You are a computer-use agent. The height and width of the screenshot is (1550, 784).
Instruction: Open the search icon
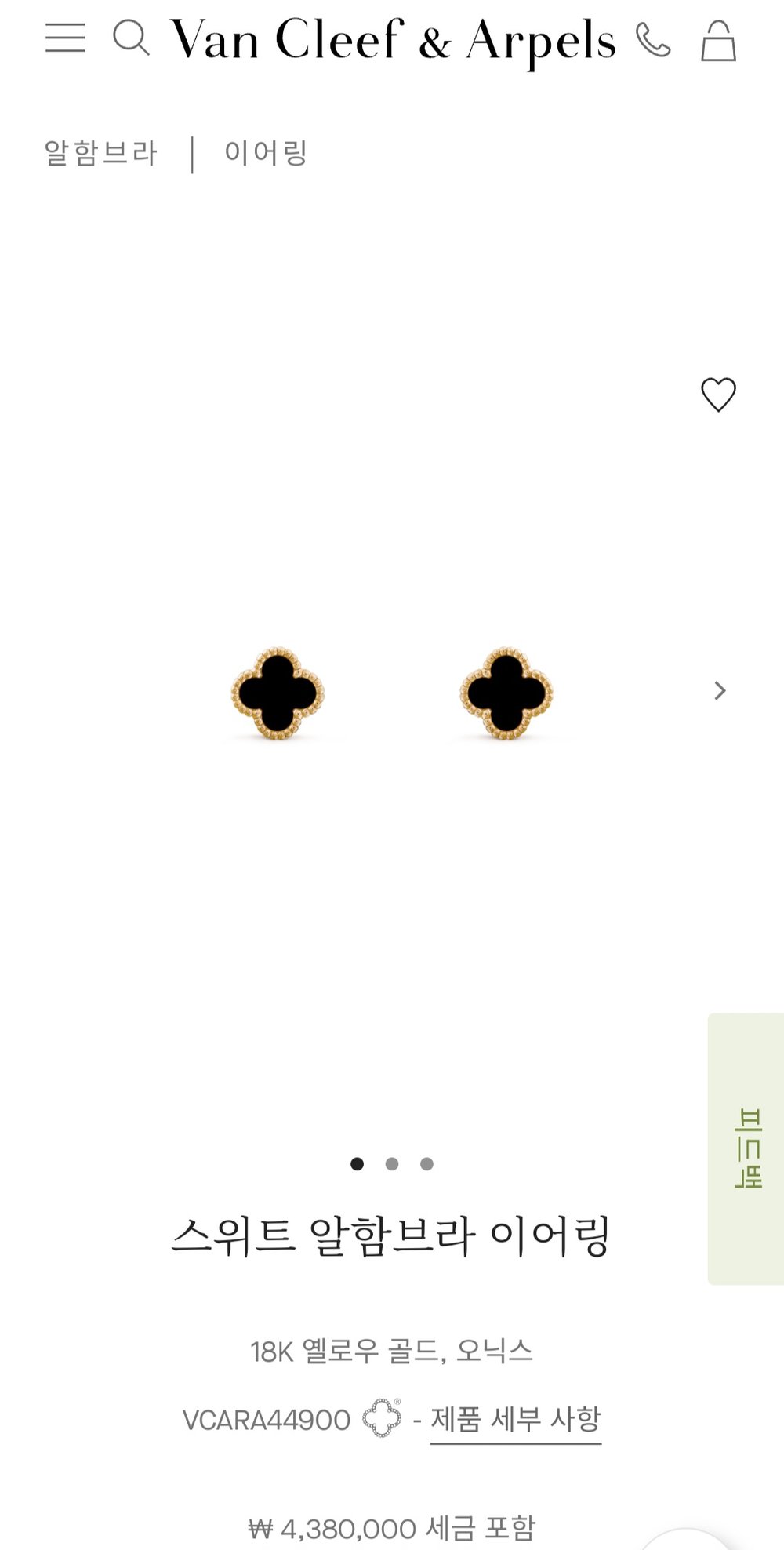pyautogui.click(x=131, y=38)
